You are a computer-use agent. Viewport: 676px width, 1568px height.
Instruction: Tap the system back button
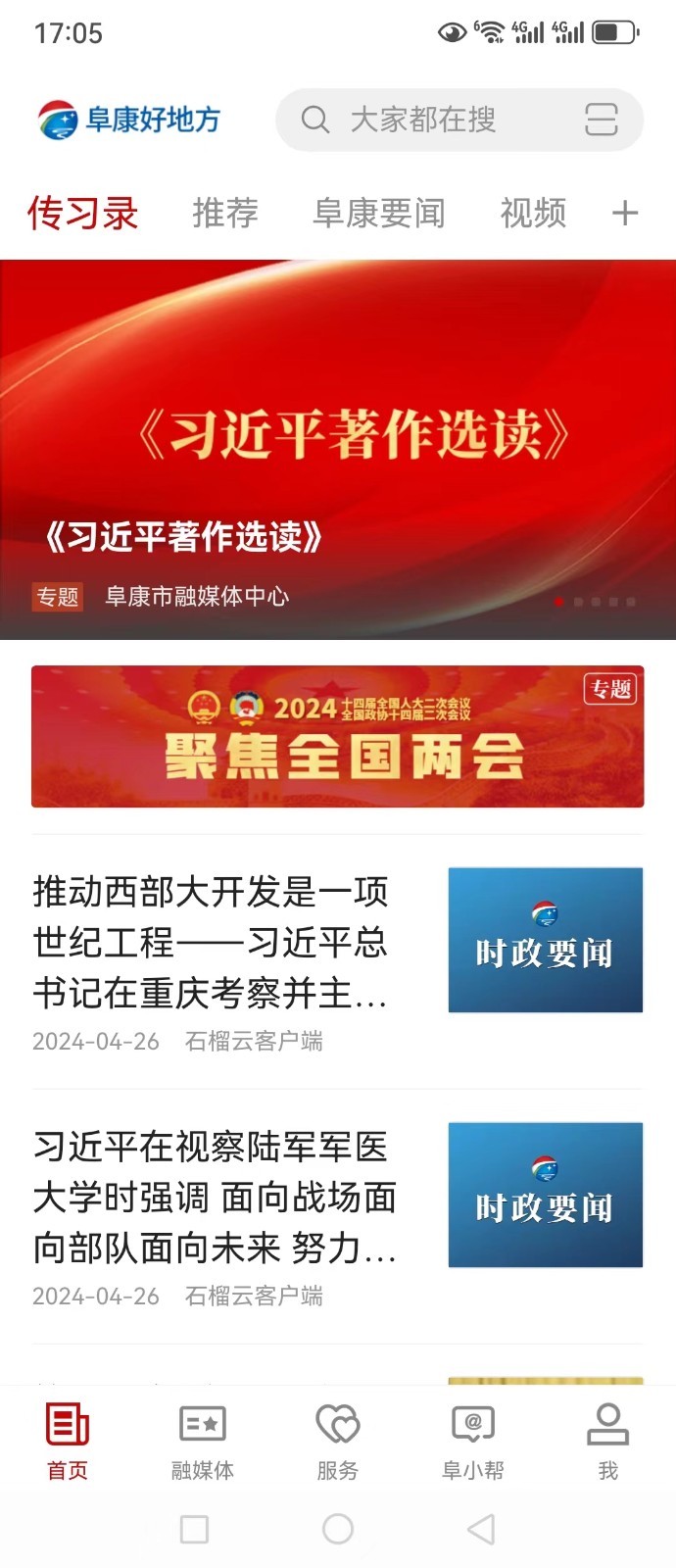pos(480,1529)
